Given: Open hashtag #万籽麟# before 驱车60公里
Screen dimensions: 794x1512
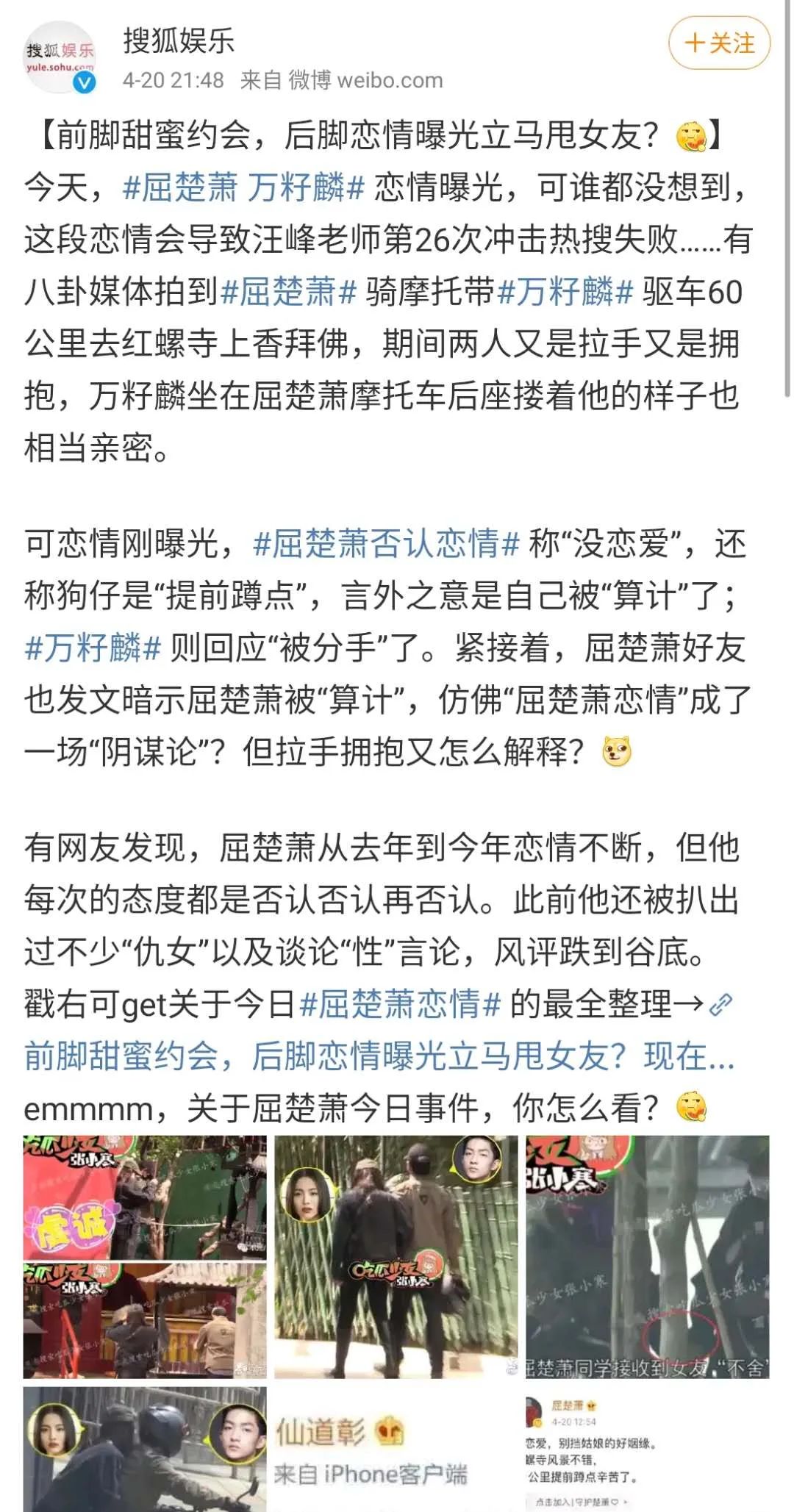Looking at the screenshot, I should pyautogui.click(x=565, y=292).
